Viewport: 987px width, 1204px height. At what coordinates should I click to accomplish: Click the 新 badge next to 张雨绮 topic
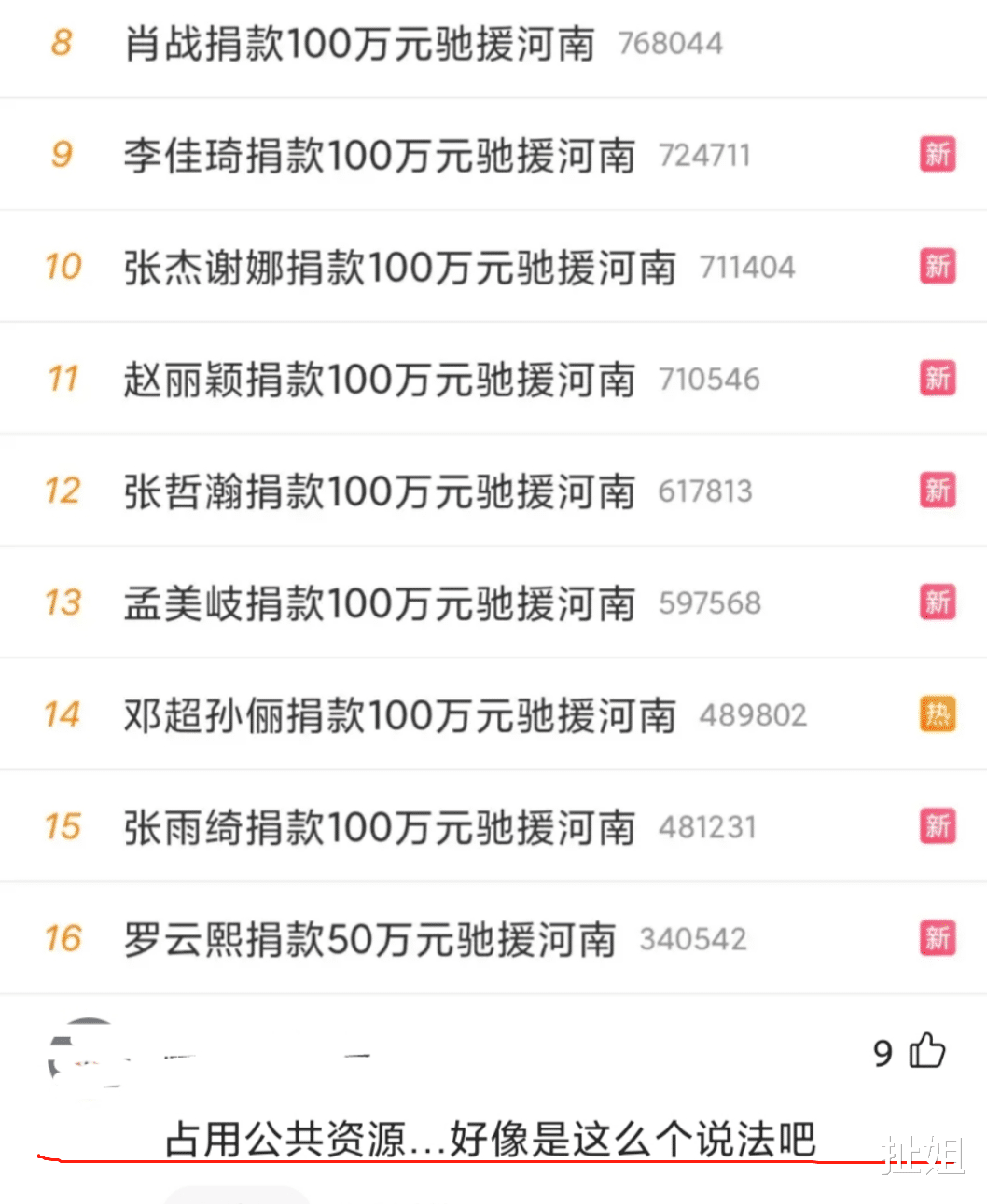coord(938,826)
